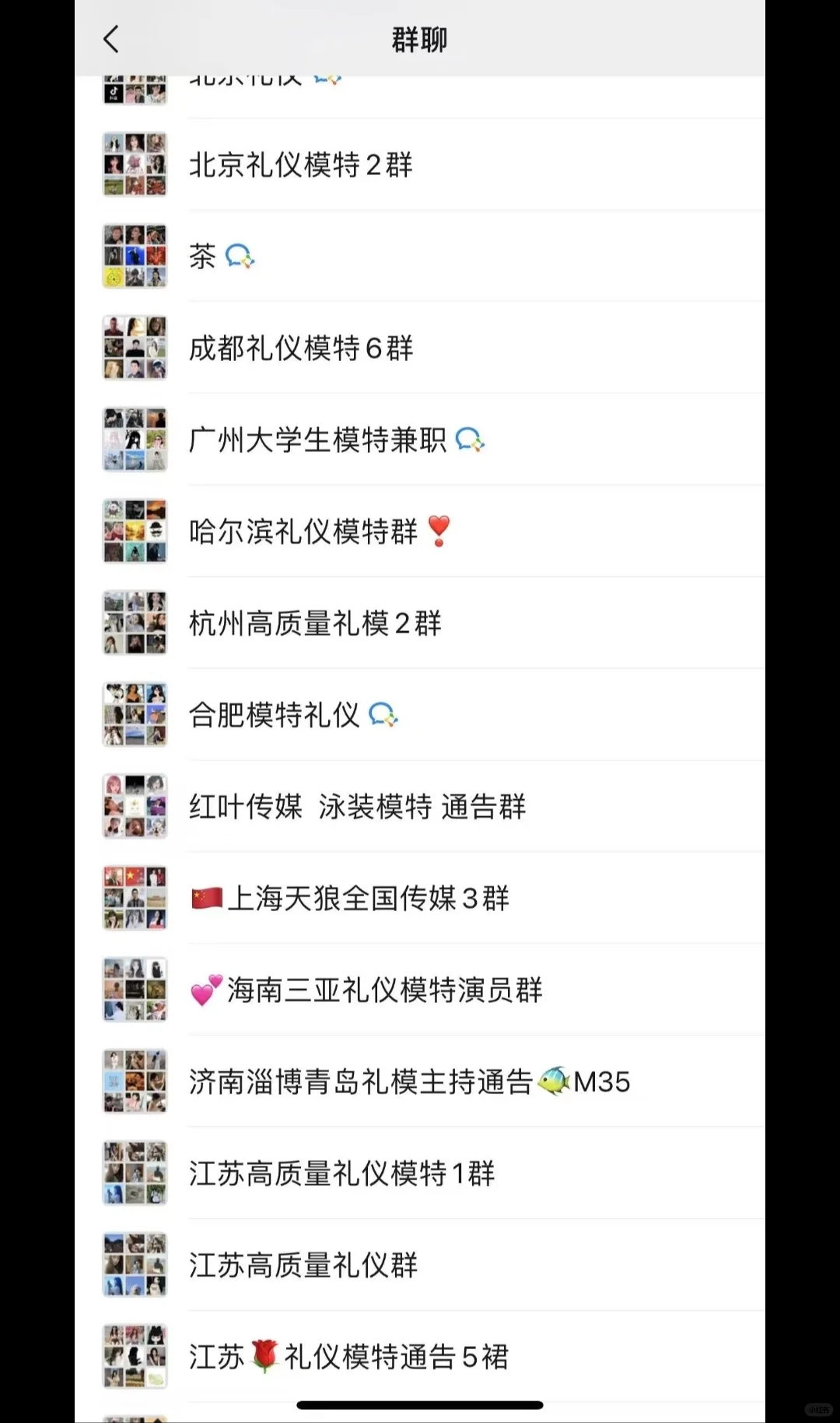
Task: Open the 北京礼仪模特2群 group chat
Action: 302,165
